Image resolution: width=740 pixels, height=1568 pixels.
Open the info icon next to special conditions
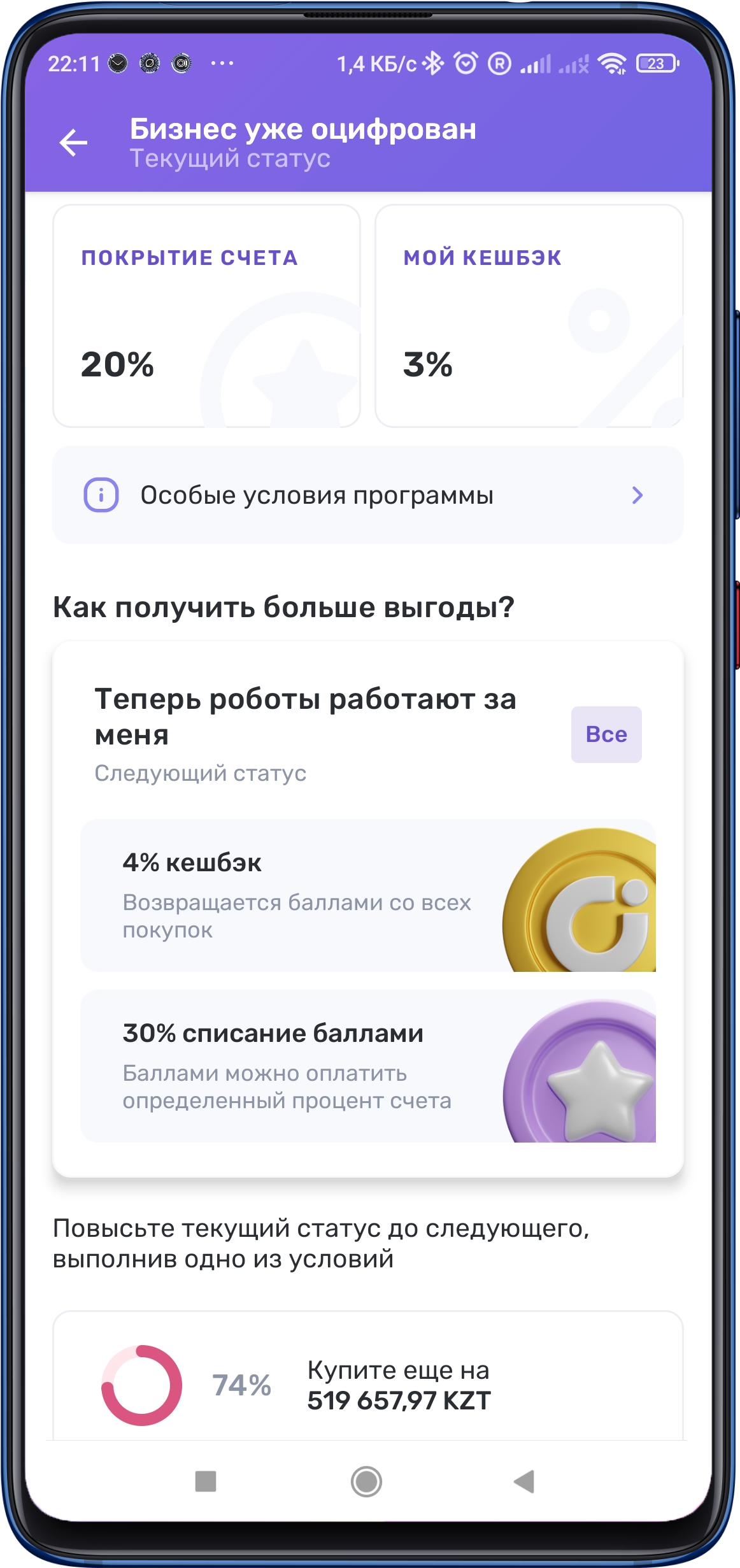101,495
